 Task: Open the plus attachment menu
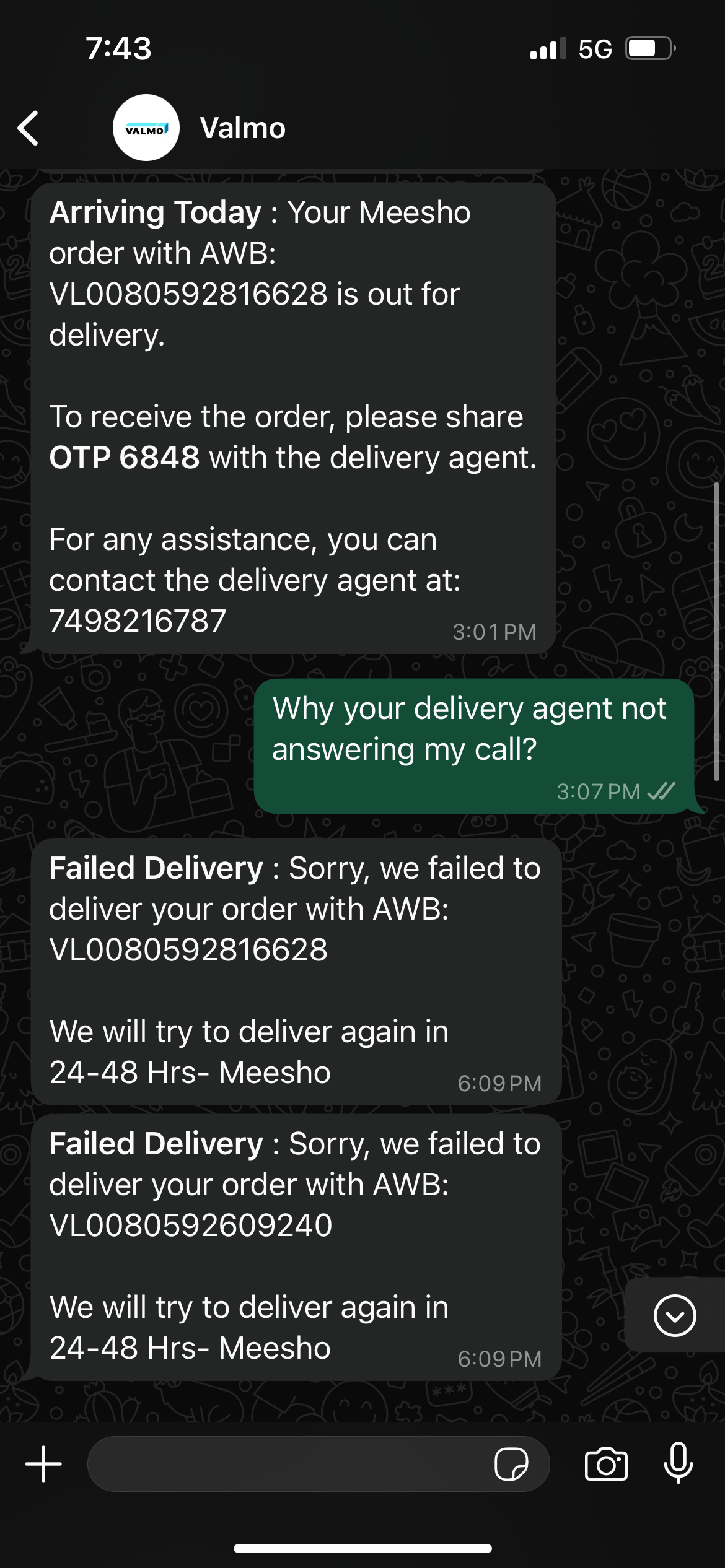43,1464
